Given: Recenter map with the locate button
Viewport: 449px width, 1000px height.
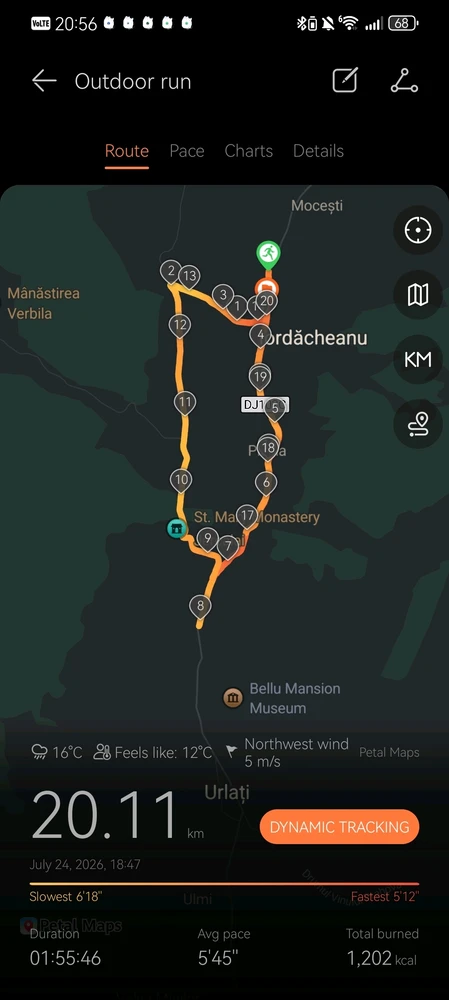Looking at the screenshot, I should click(418, 230).
